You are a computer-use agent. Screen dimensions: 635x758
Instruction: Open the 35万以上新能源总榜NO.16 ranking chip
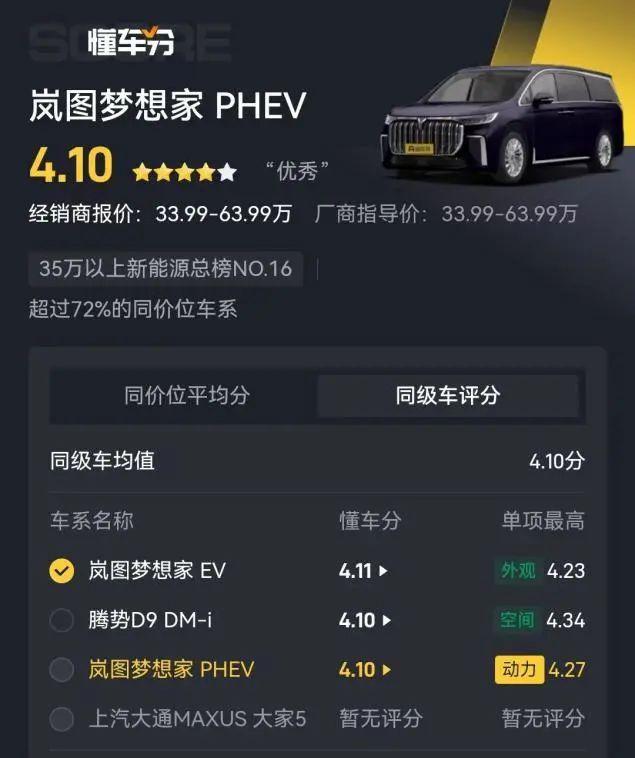tap(166, 269)
